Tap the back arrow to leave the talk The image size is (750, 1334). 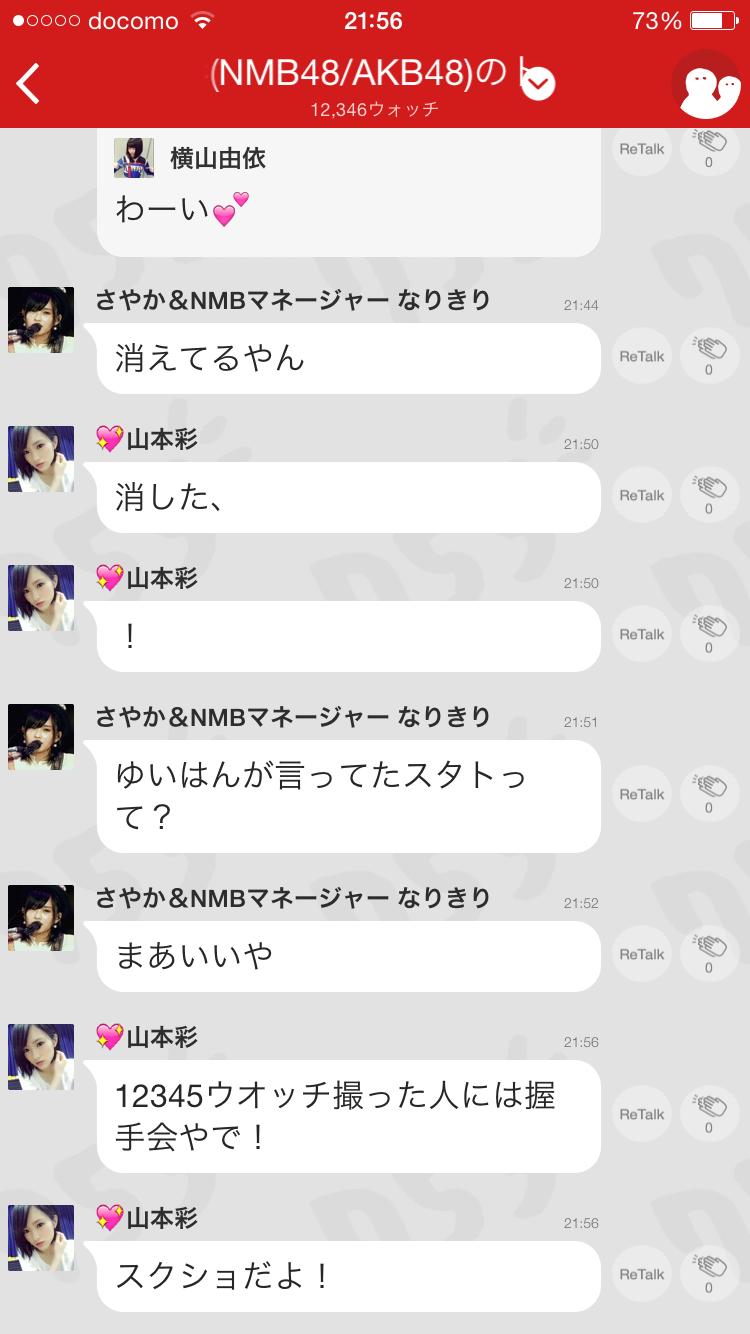(x=27, y=85)
